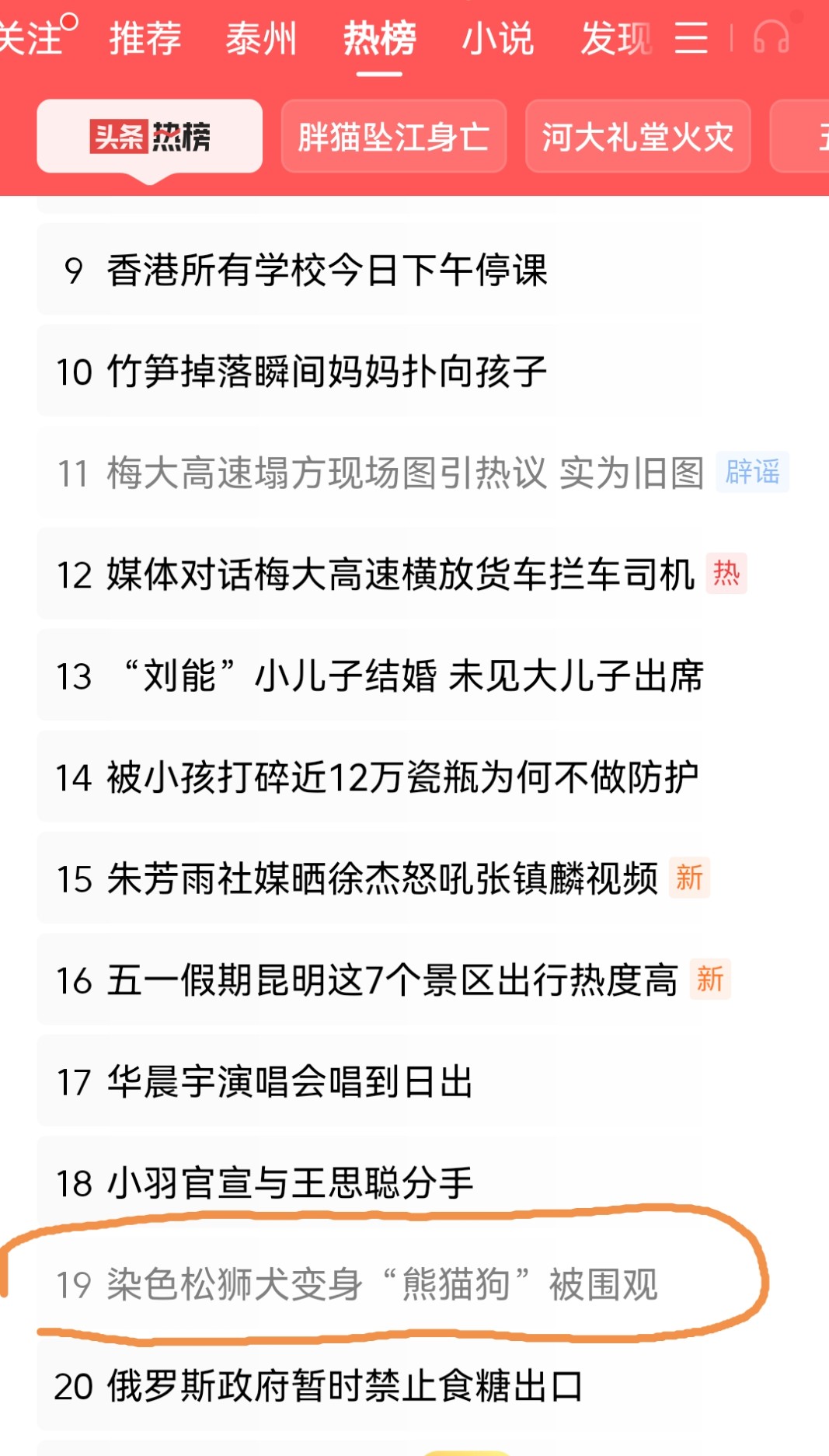The height and width of the screenshot is (1456, 829).
Task: Switch to the 小说 tab
Action: click(497, 38)
